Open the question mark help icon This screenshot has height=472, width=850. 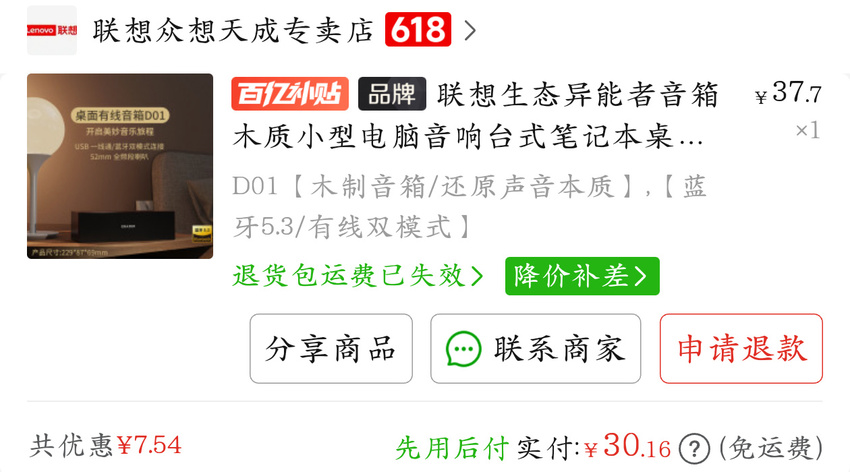(694, 447)
